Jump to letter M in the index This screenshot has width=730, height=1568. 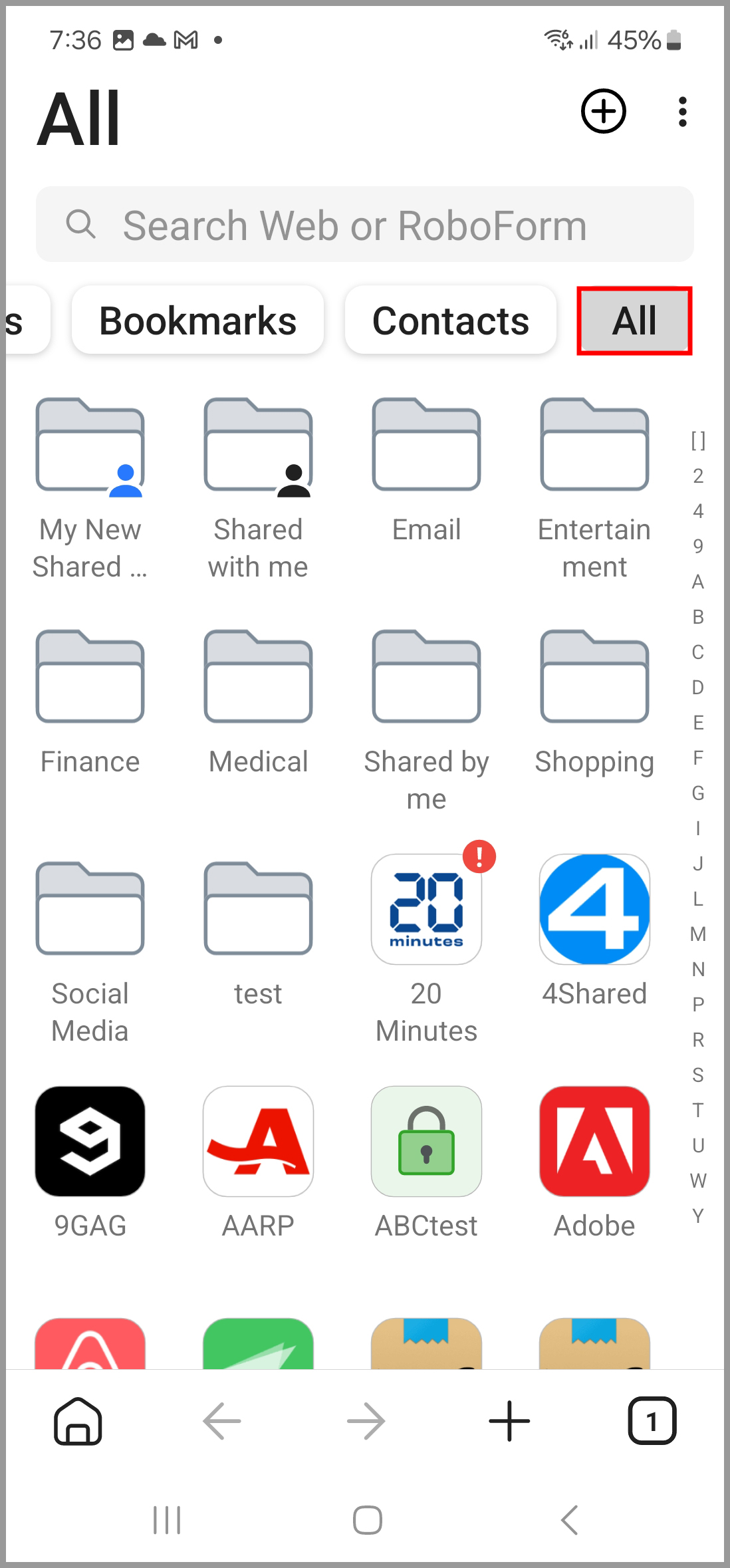[697, 934]
